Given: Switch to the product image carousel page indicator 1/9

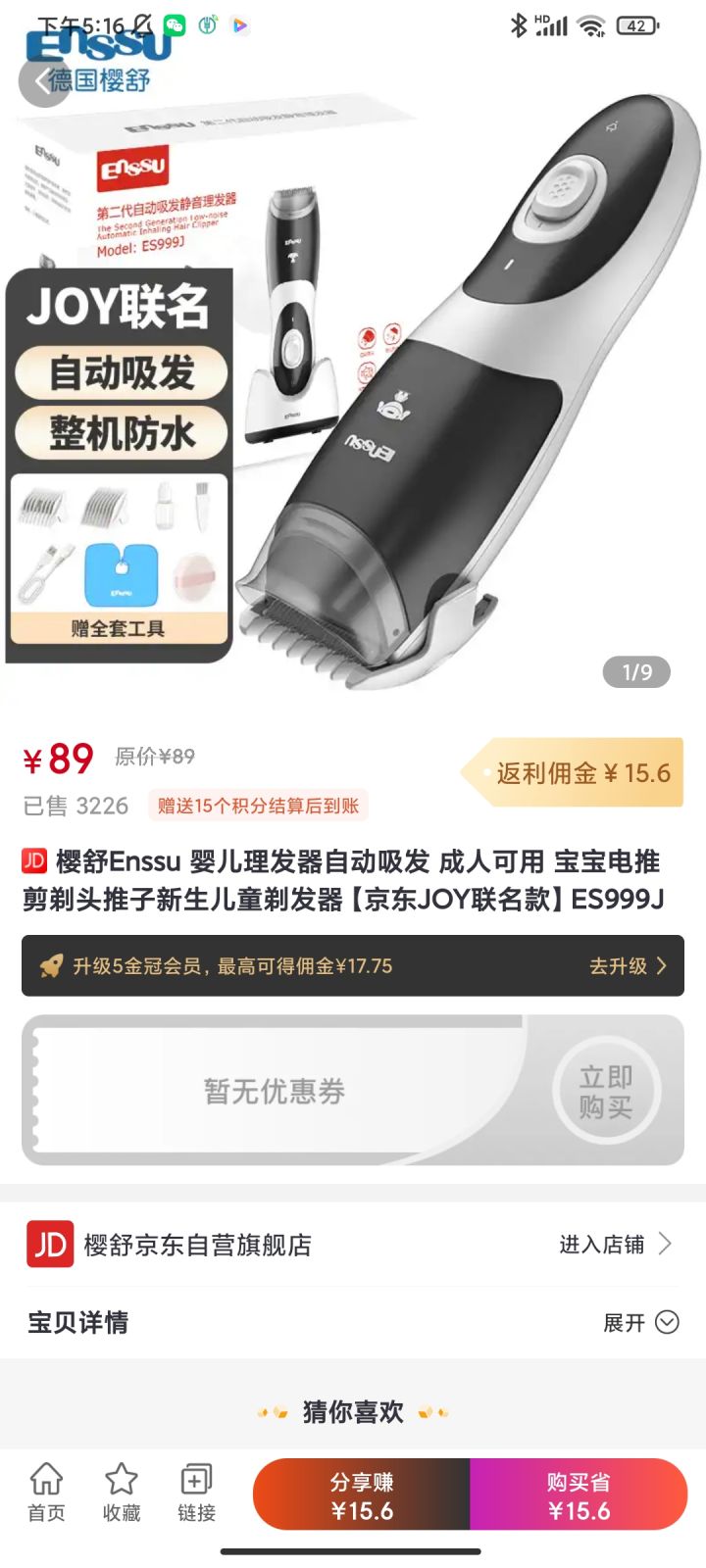Looking at the screenshot, I should 637,671.
